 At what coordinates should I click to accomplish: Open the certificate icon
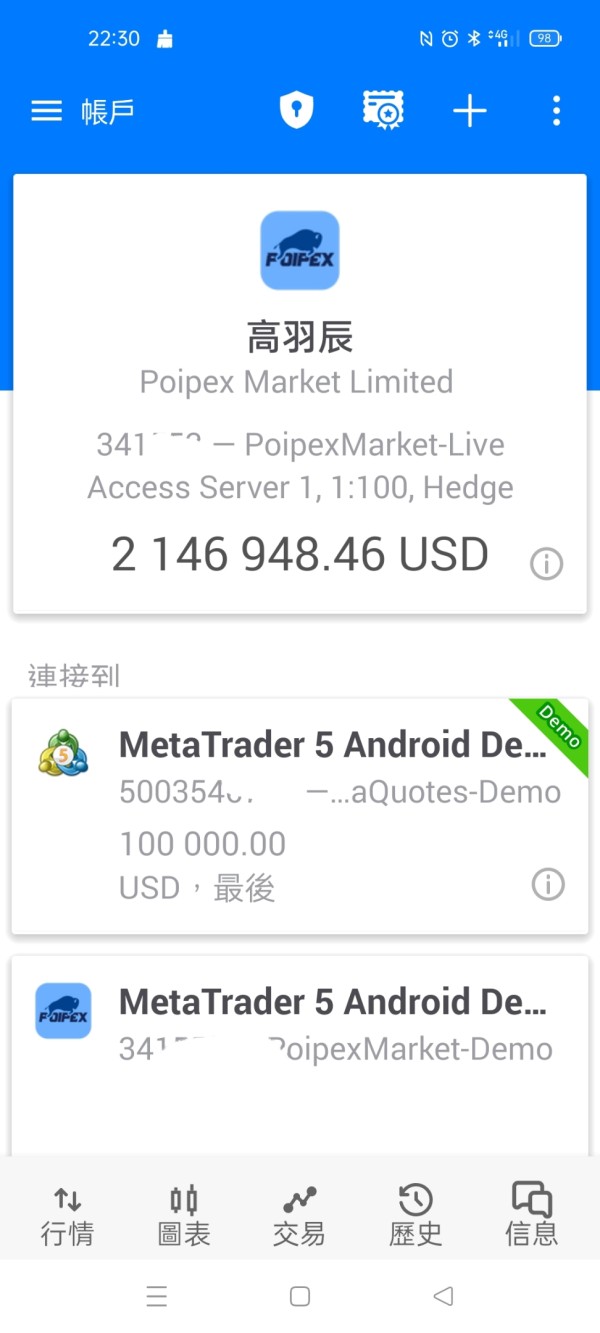(382, 111)
